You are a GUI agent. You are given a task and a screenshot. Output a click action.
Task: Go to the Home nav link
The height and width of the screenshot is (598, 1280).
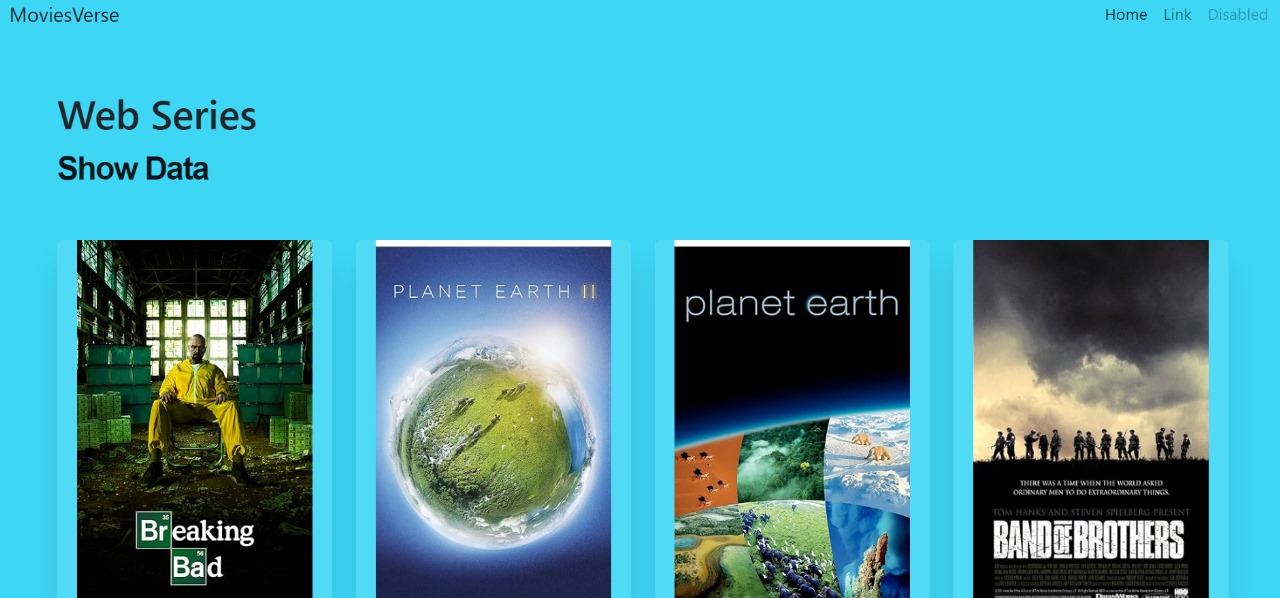click(x=1125, y=15)
